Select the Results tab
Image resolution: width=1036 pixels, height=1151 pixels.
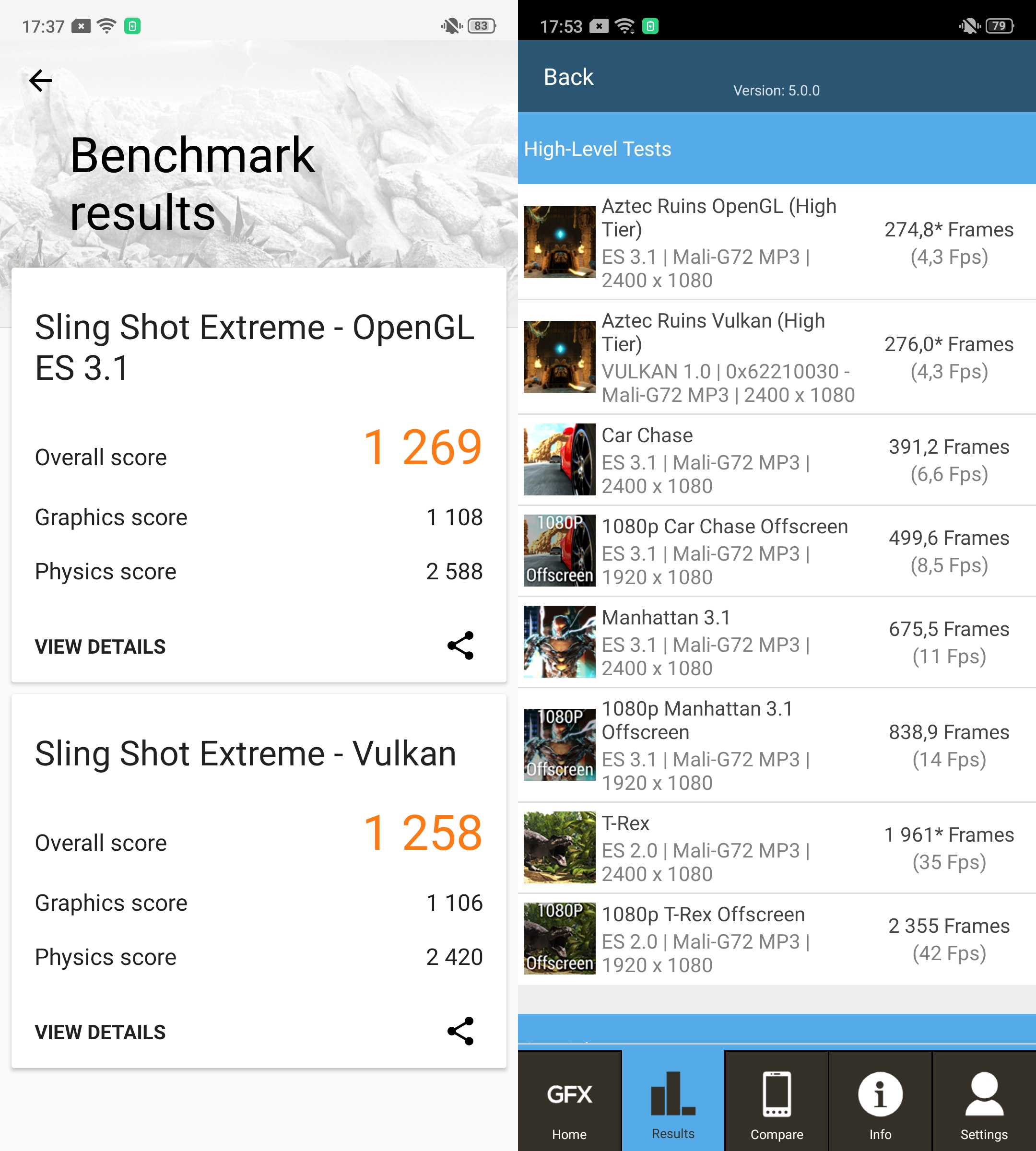click(x=673, y=1102)
